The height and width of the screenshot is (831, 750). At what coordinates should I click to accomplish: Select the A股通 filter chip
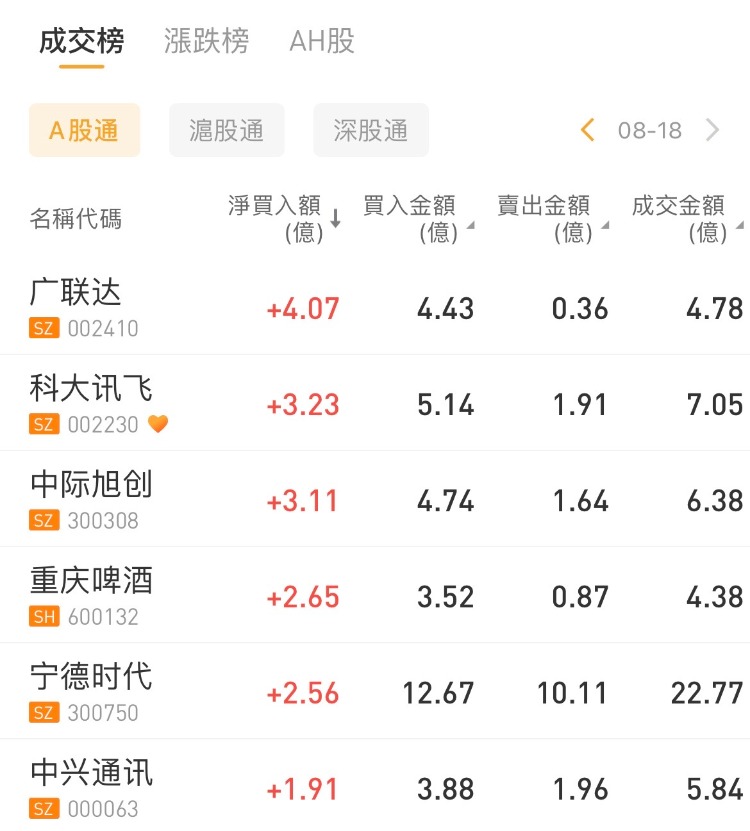point(84,130)
